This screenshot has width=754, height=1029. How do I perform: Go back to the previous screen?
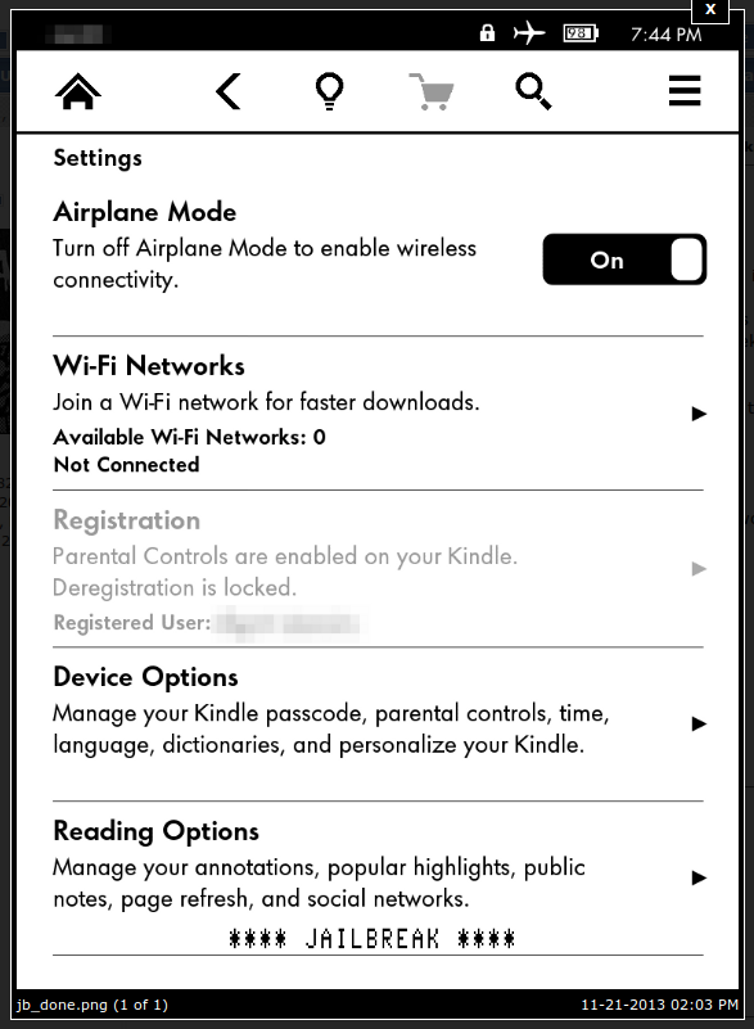point(228,93)
